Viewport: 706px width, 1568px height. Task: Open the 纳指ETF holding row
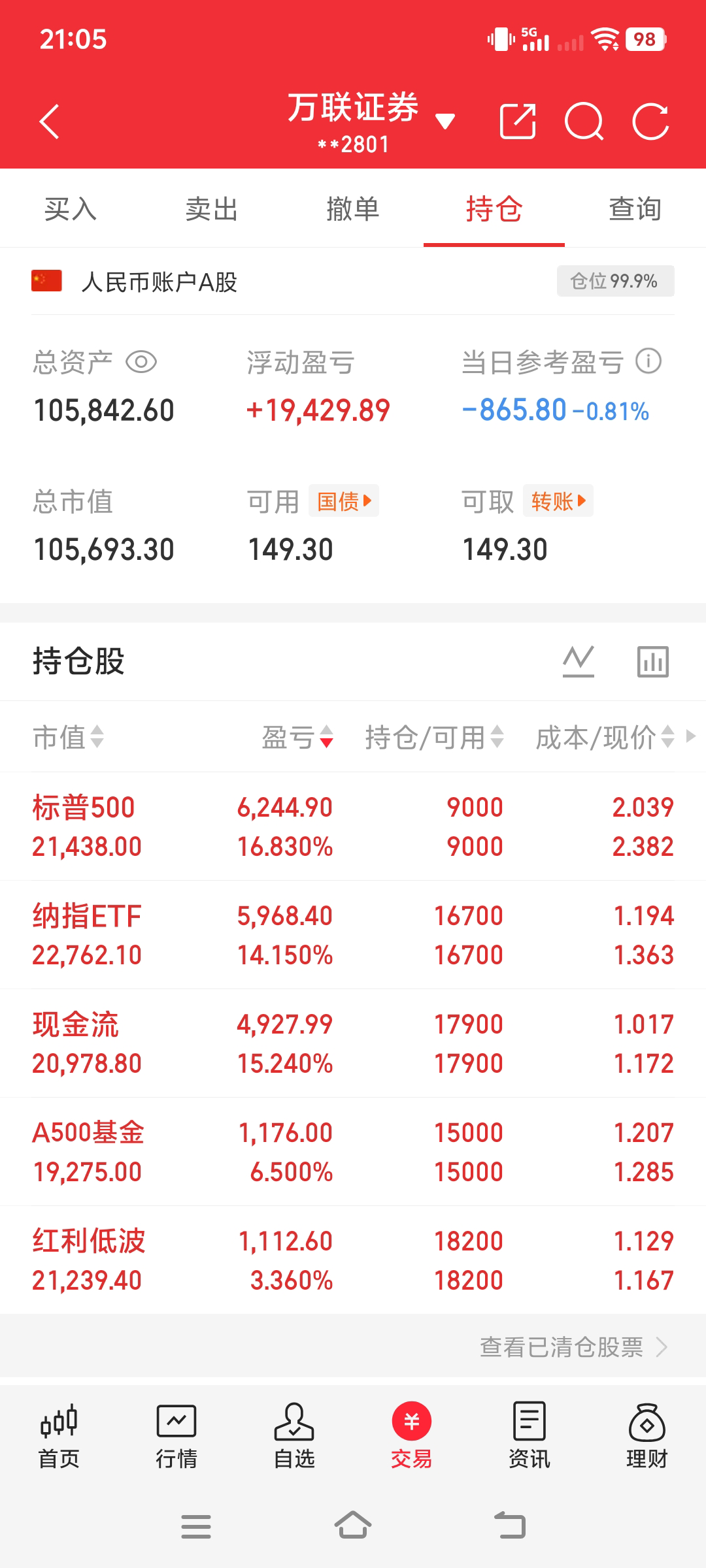(353, 935)
